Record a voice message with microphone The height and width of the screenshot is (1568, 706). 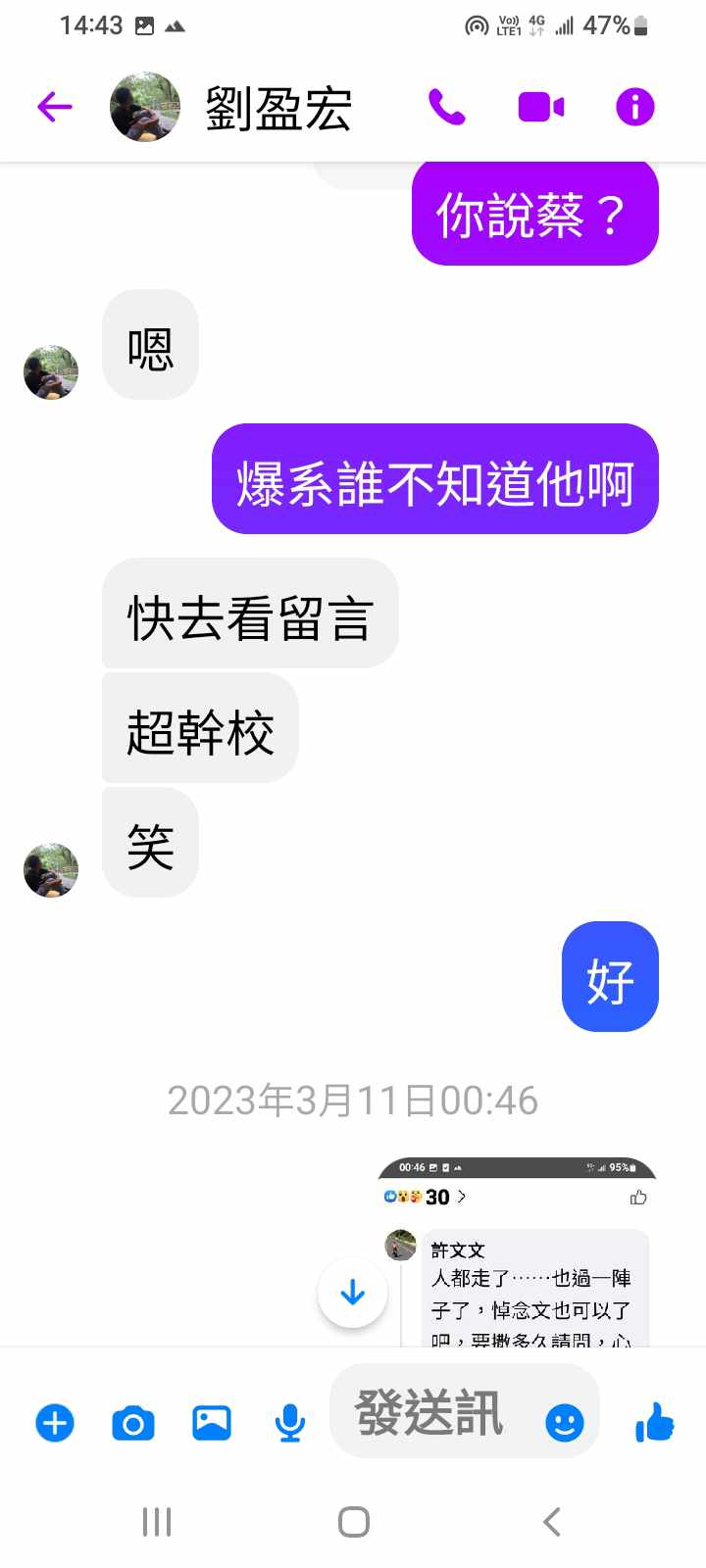[289, 1422]
